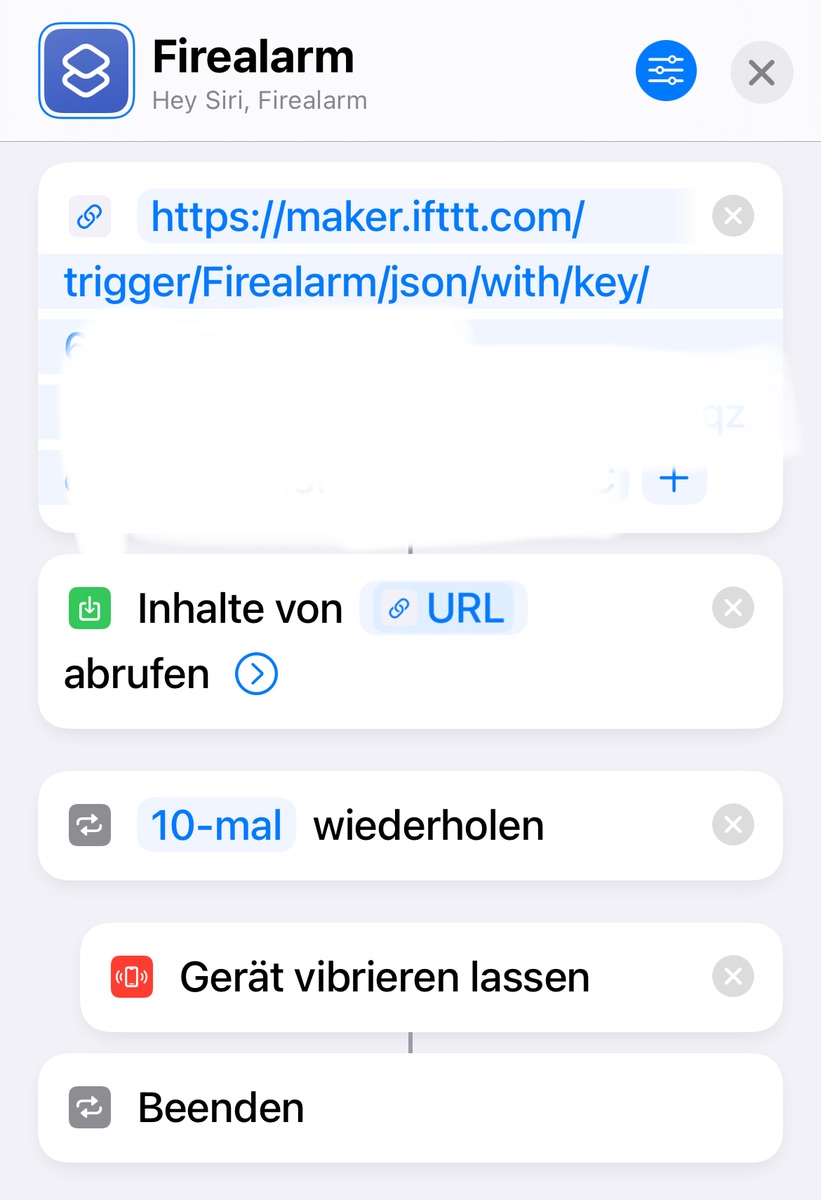Image resolution: width=821 pixels, height=1200 pixels.
Task: Remove the URL action
Action: 733,216
